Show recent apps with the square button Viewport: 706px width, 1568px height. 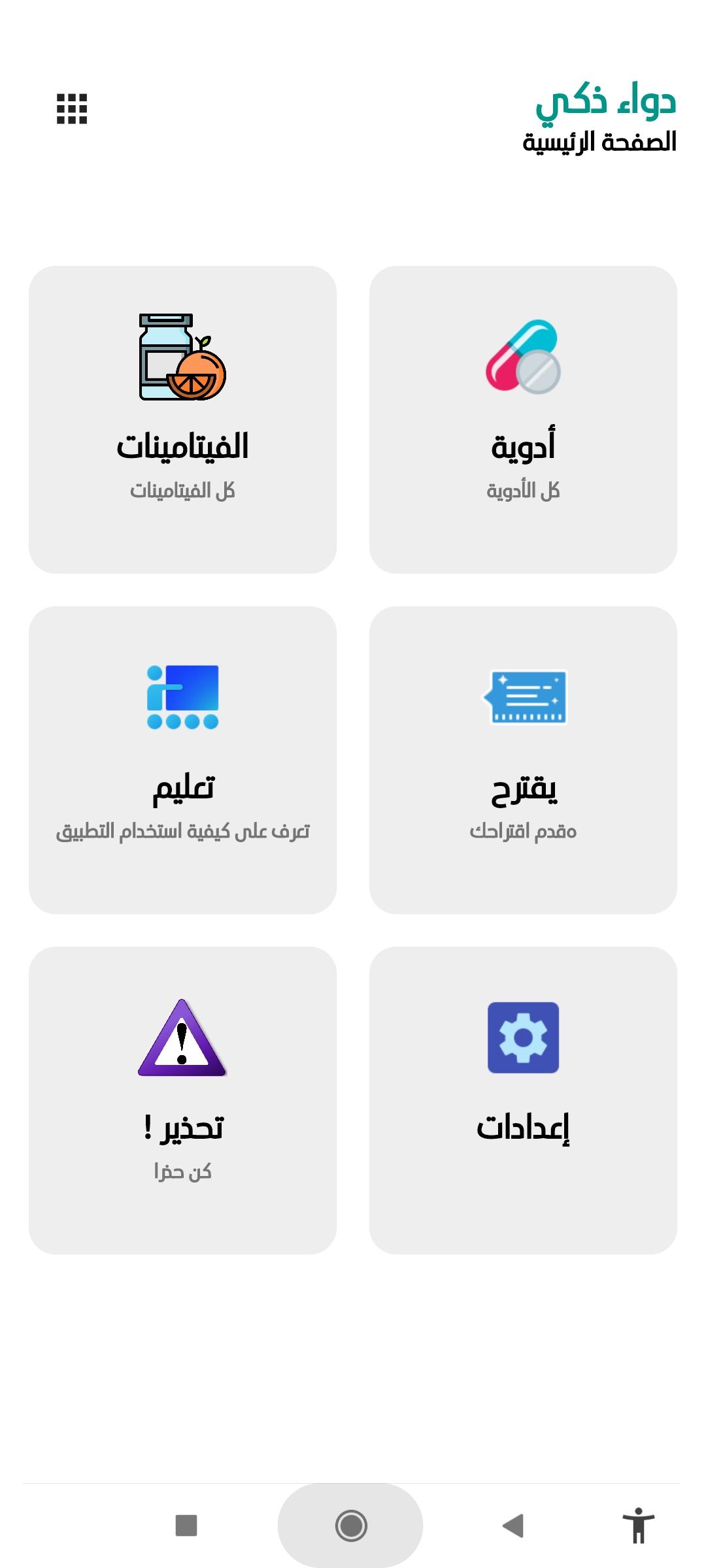coord(186,1526)
